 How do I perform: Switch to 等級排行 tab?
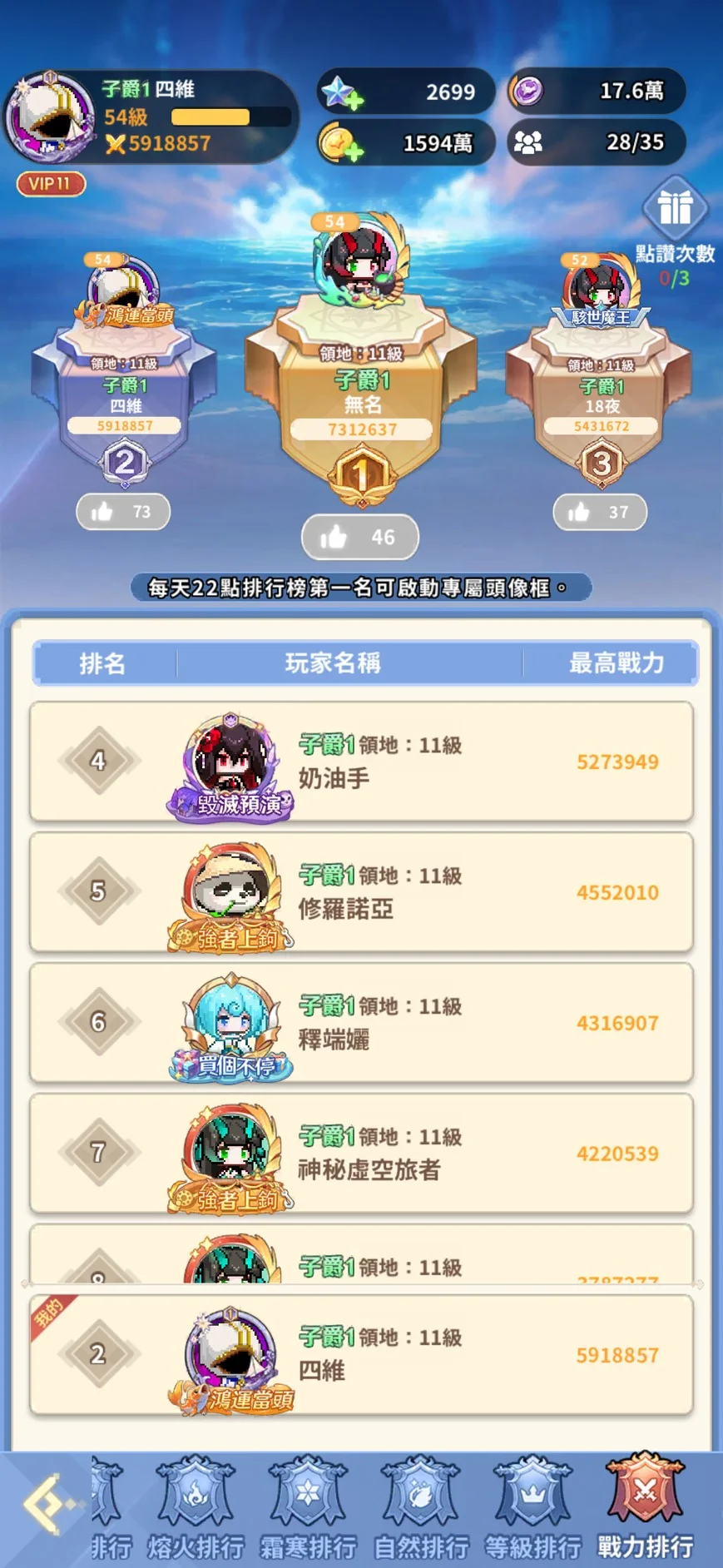532,1508
